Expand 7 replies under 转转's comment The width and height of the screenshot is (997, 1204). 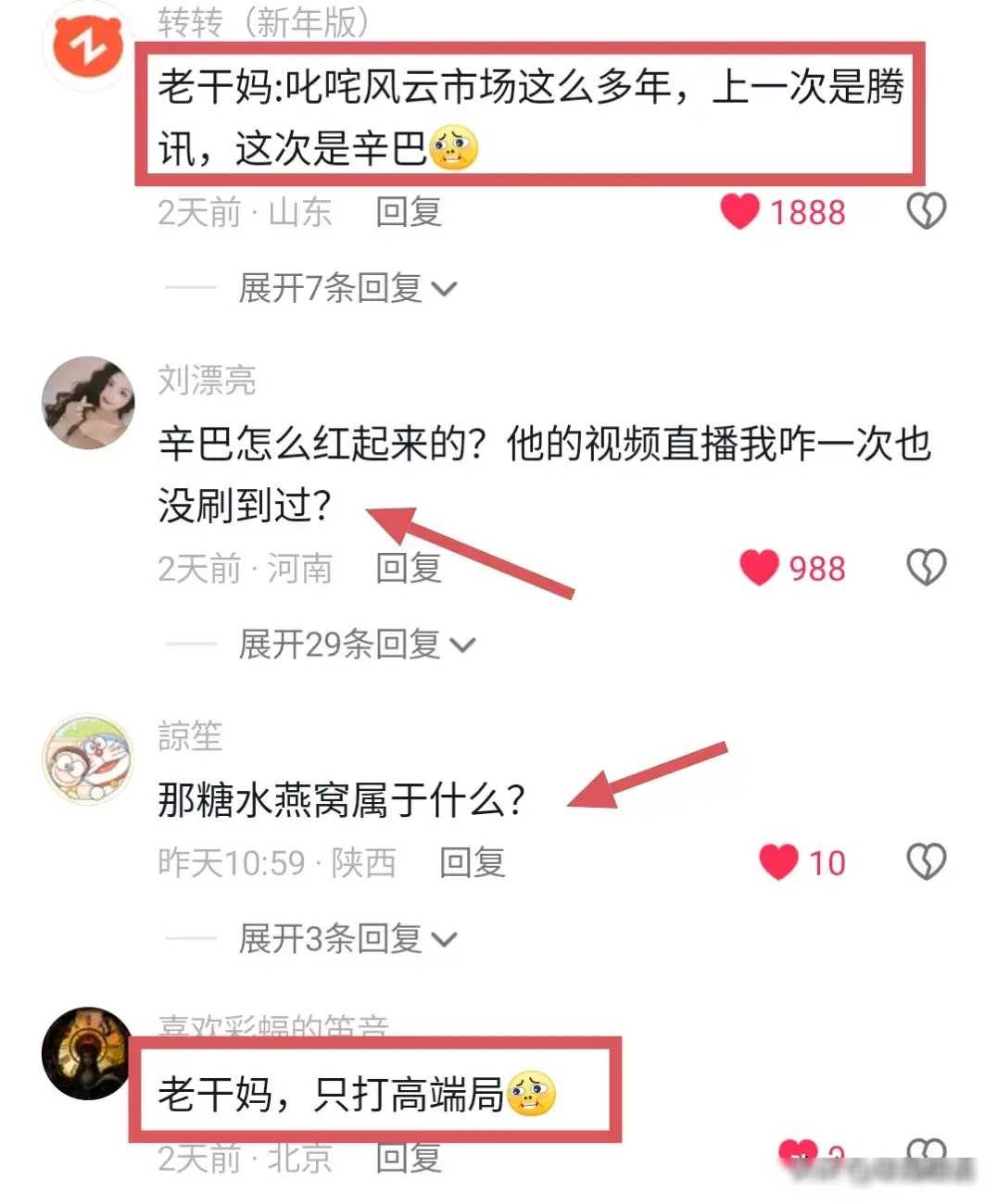click(347, 288)
